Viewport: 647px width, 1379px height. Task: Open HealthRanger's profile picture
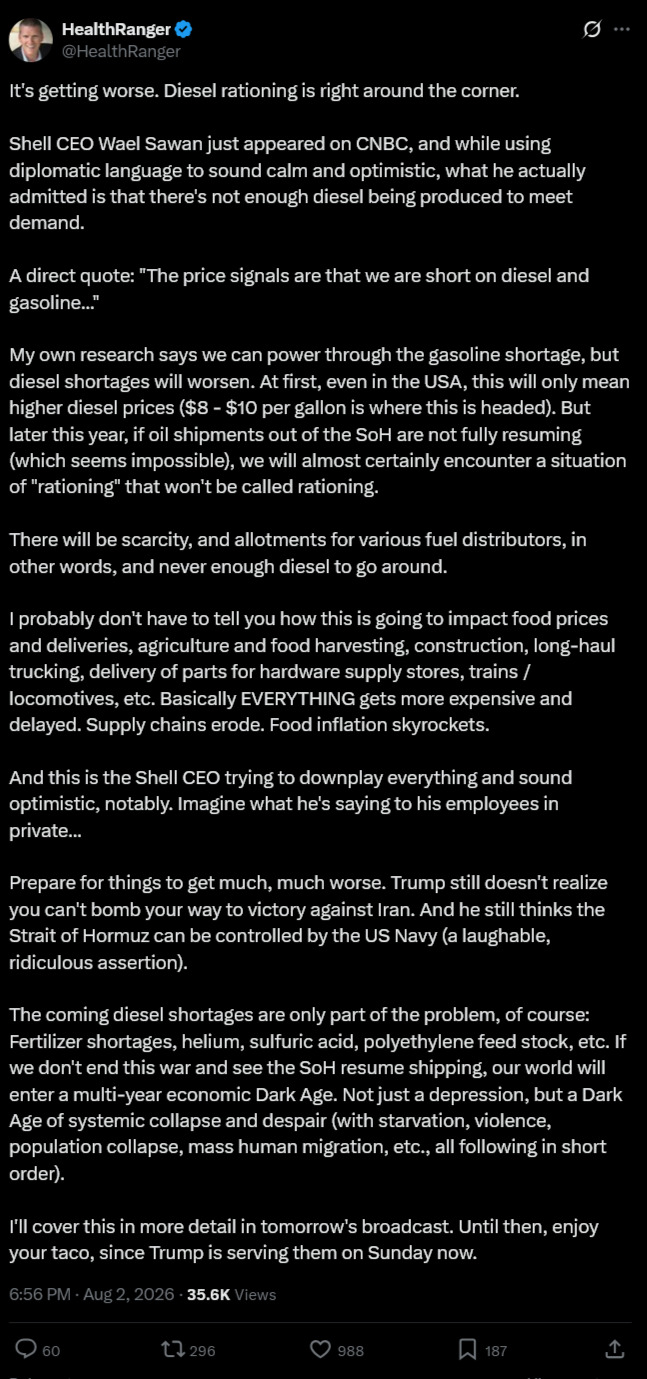(31, 39)
